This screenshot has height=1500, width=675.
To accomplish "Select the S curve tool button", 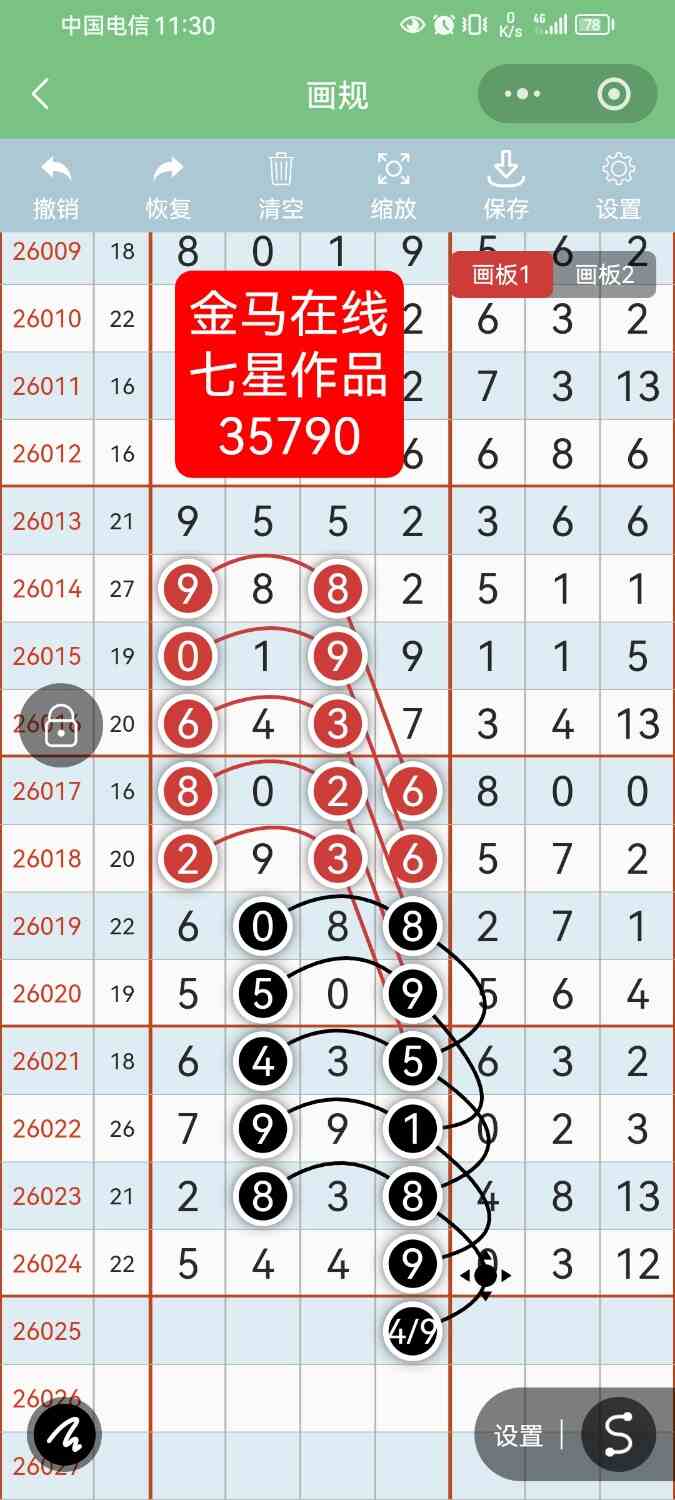I will tap(618, 1435).
